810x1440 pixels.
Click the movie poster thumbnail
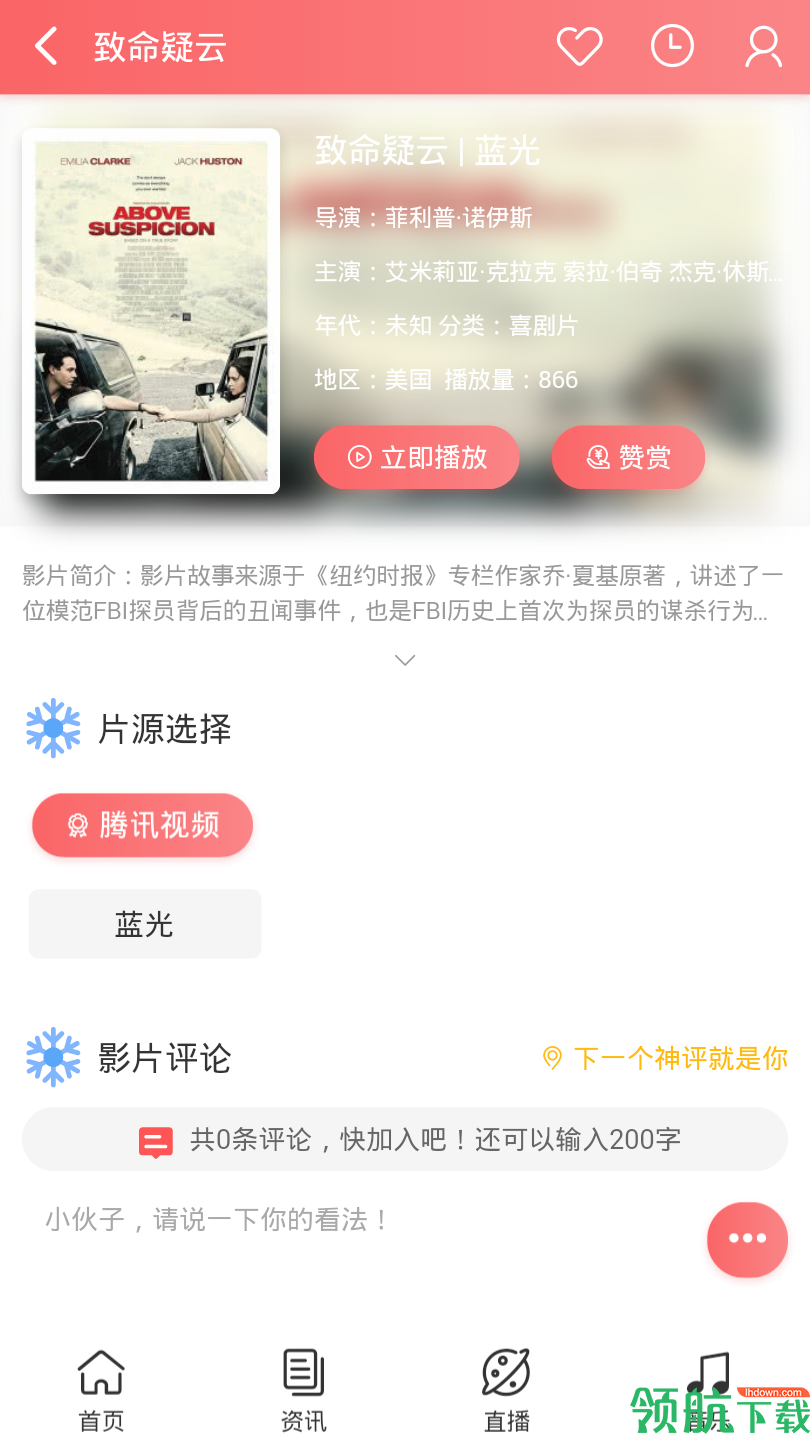[x=151, y=309]
